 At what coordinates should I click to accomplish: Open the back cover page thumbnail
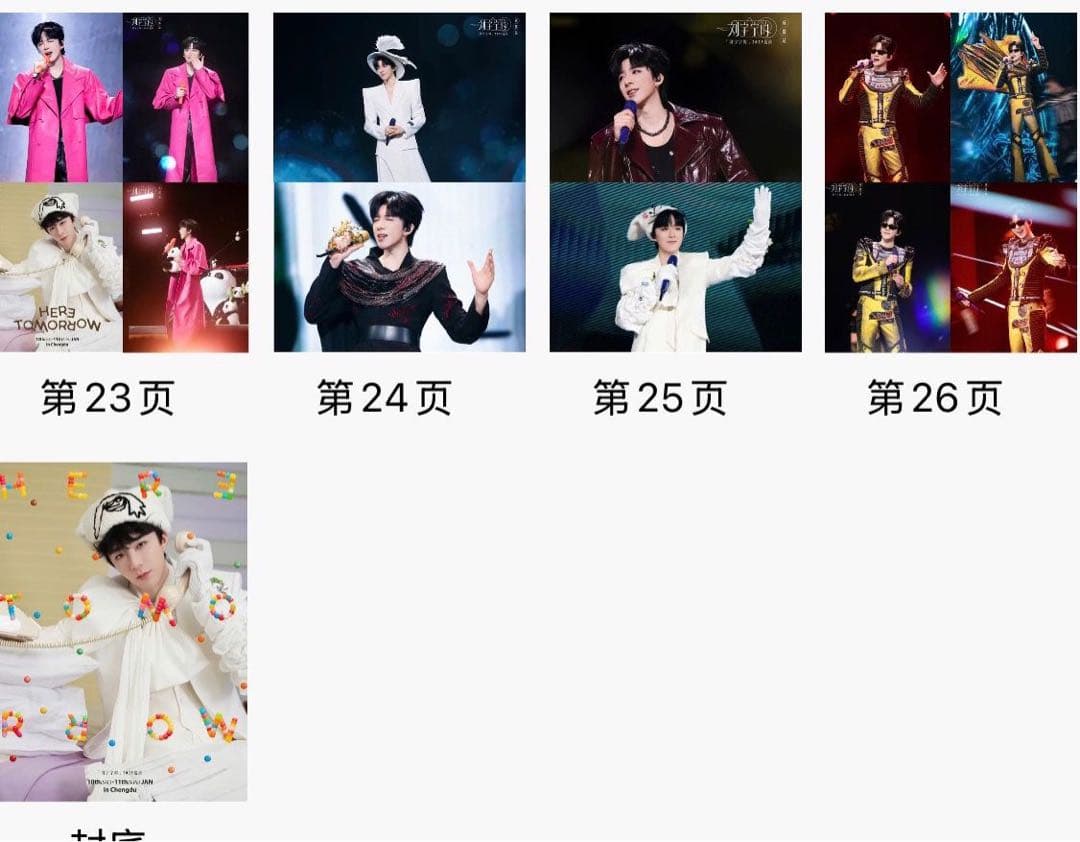pos(123,631)
